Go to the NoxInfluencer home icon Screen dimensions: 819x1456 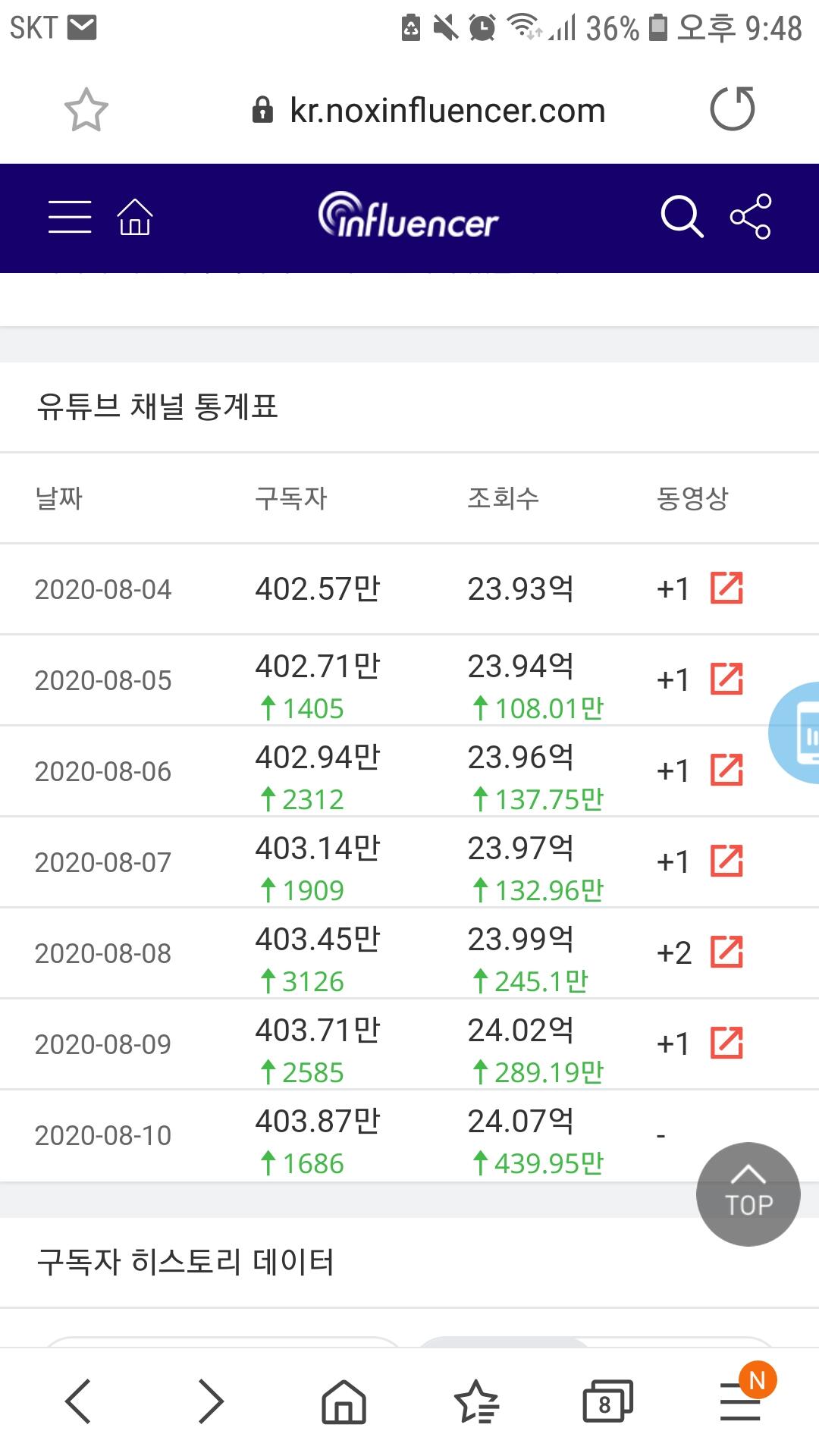point(135,217)
